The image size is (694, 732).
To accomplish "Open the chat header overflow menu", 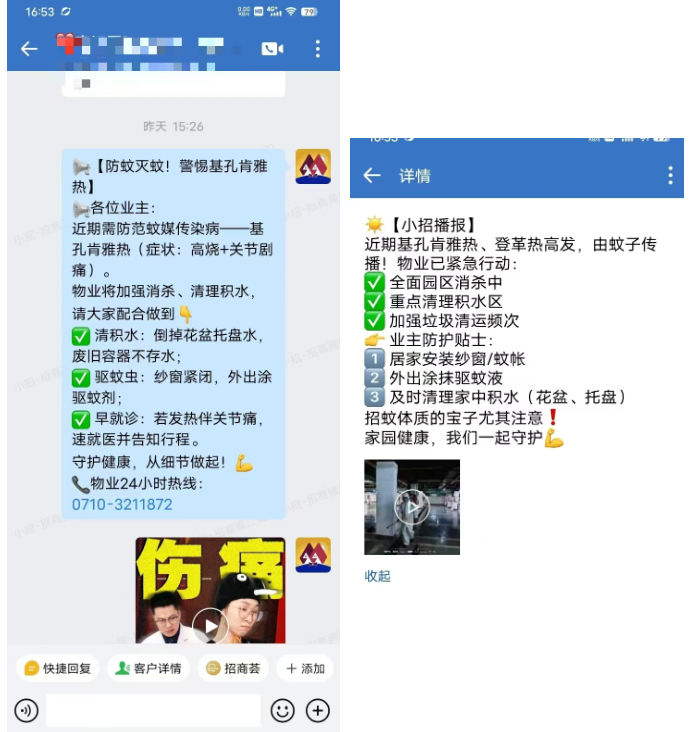I will [x=317, y=48].
